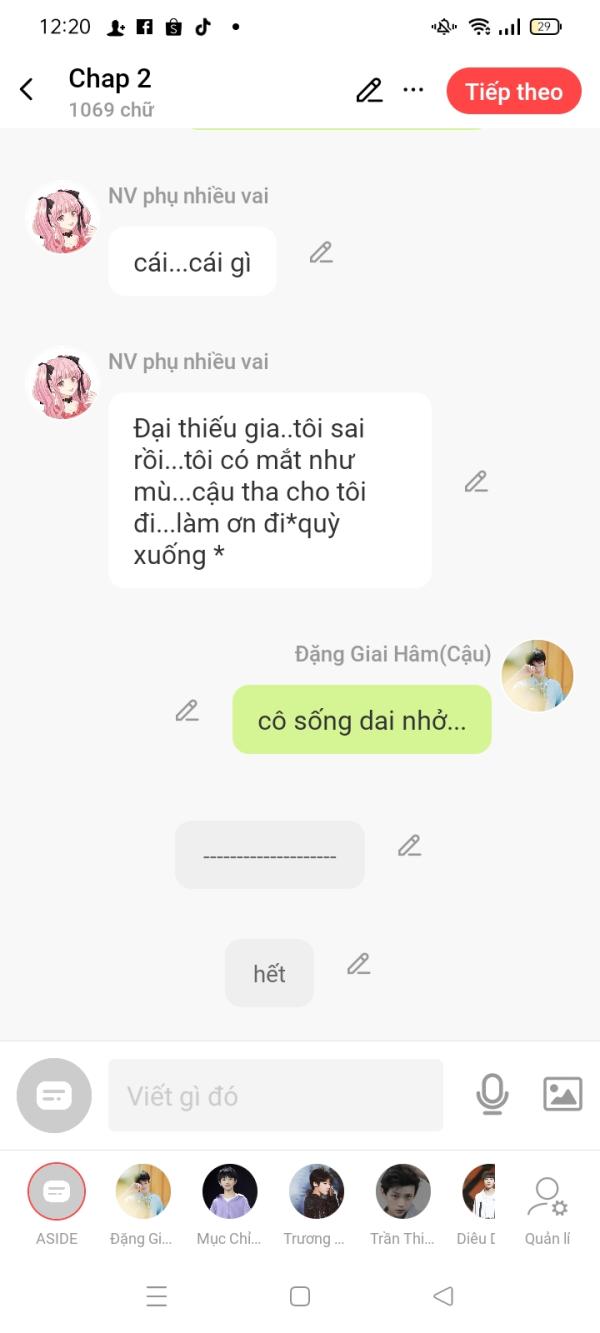Select ASIDE as the speaker

pyautogui.click(x=57, y=1192)
